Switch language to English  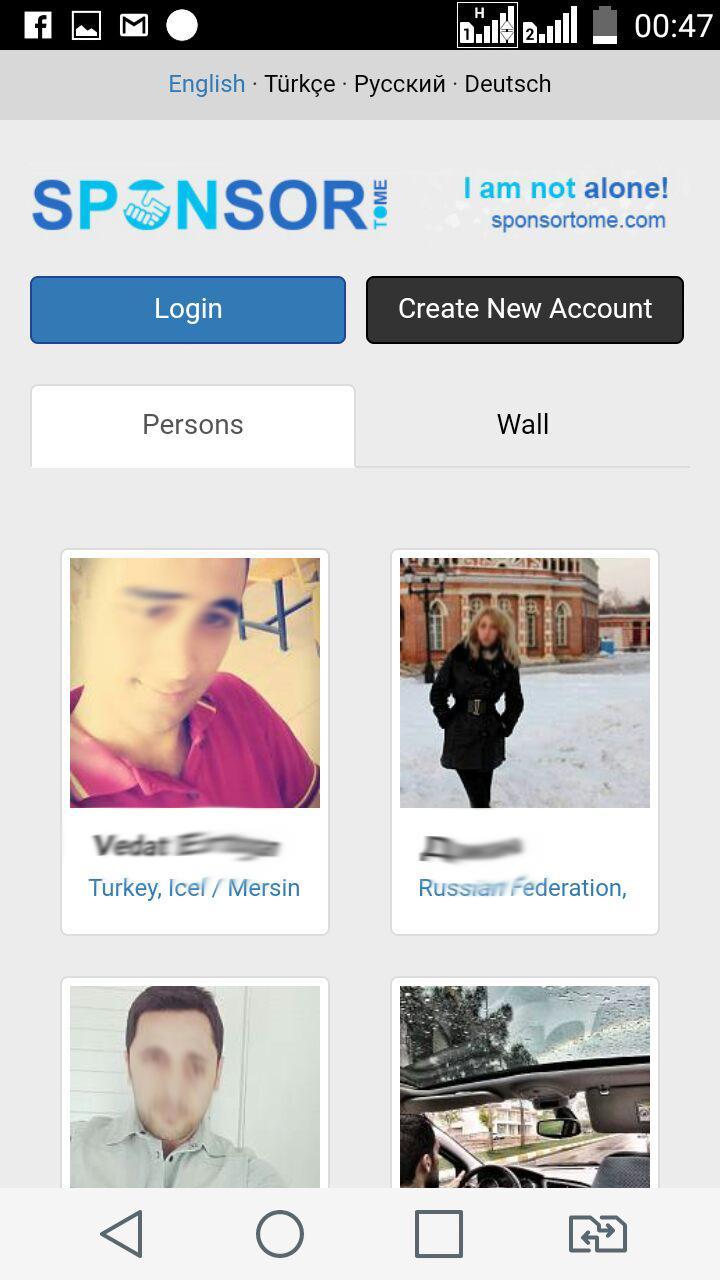click(x=206, y=84)
